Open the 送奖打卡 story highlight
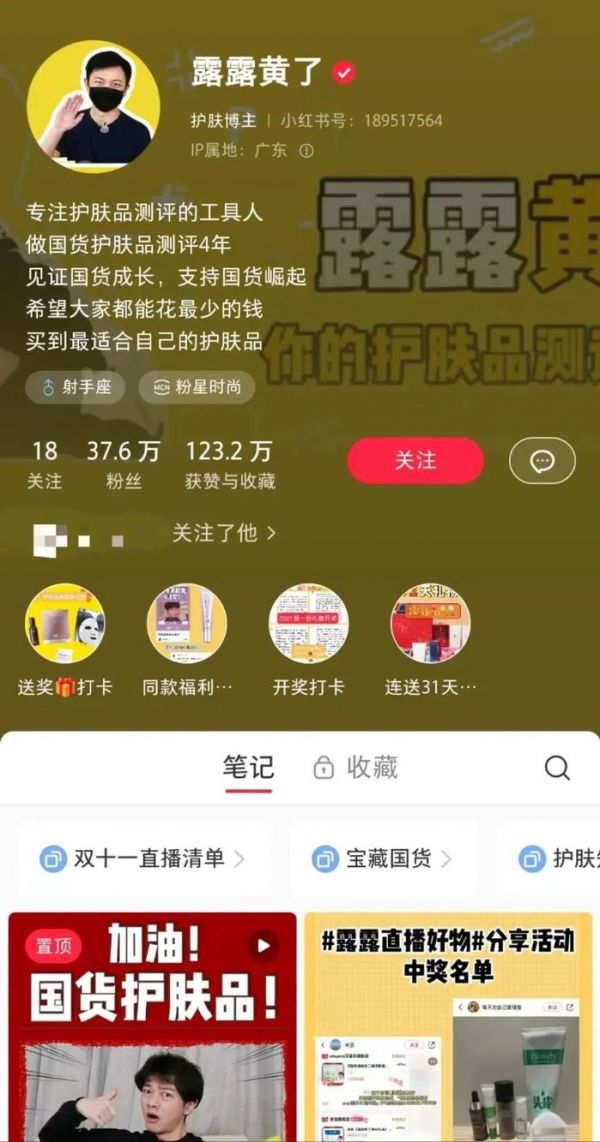 click(x=65, y=624)
